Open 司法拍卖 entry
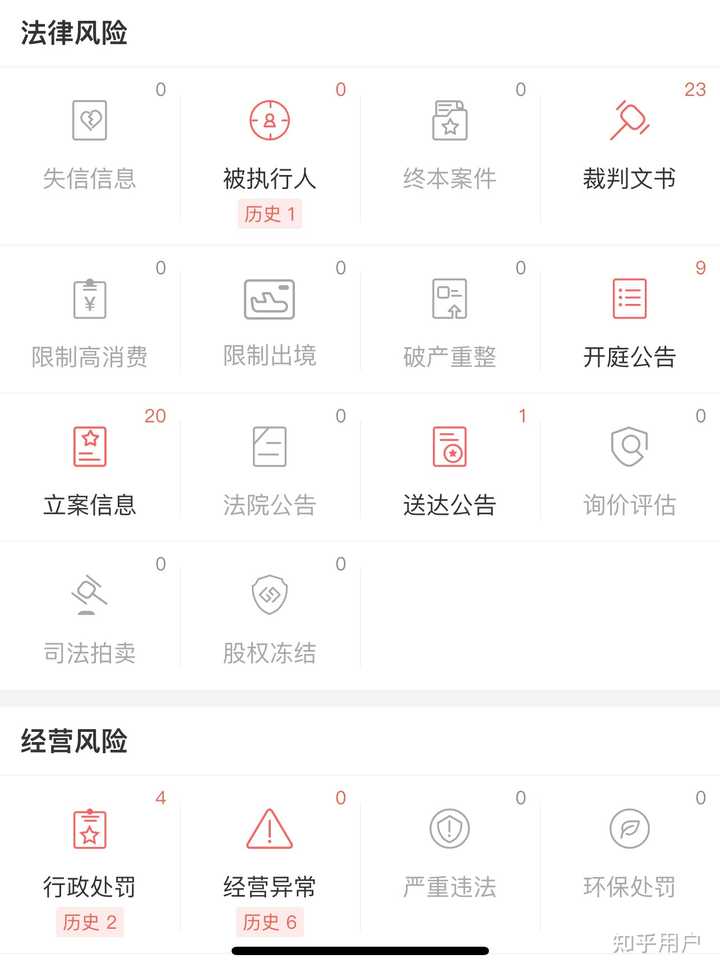Viewport: 720px width, 968px height. pyautogui.click(x=90, y=621)
